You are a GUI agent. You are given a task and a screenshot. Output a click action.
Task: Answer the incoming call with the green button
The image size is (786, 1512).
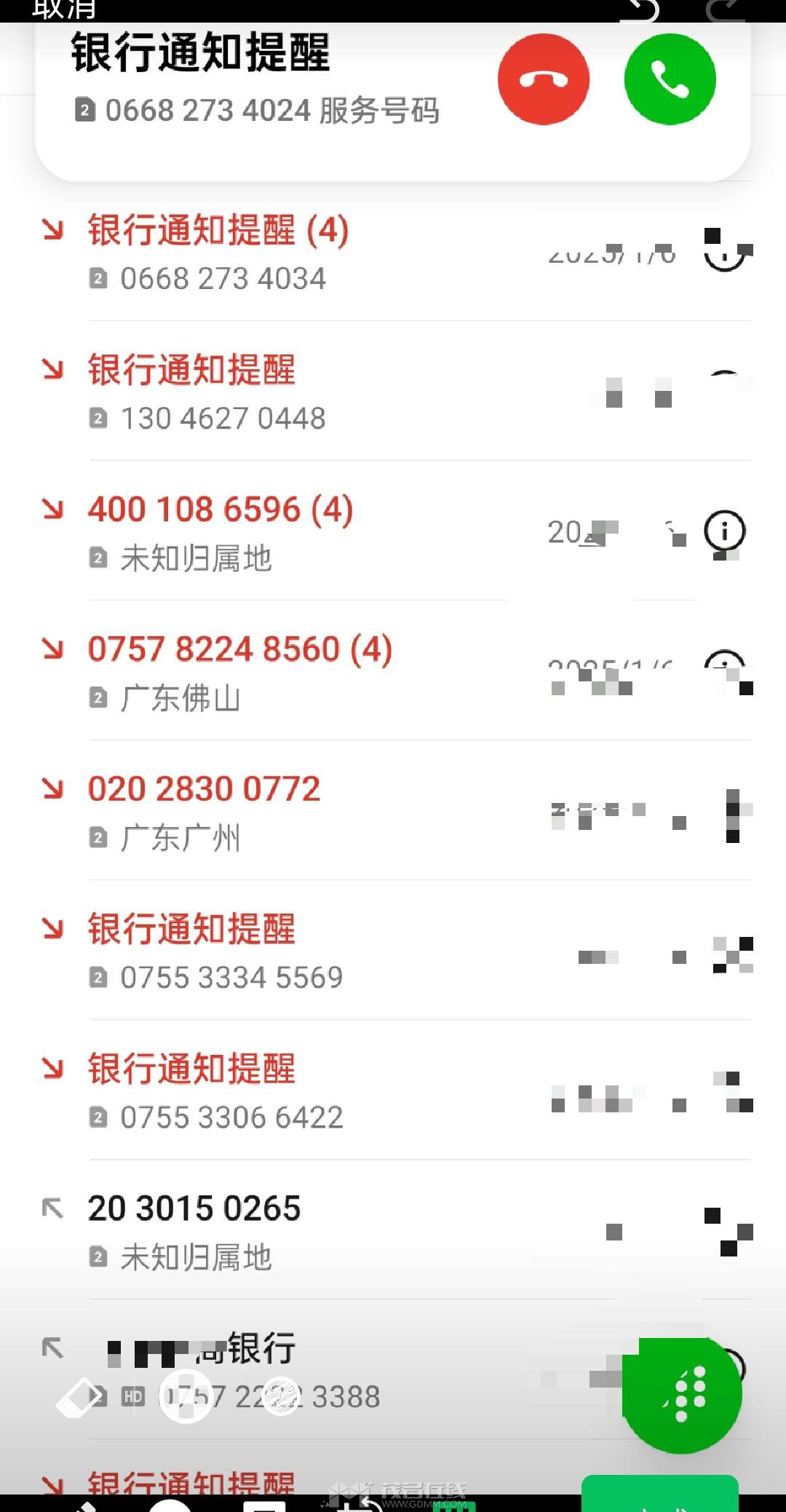[x=670, y=79]
